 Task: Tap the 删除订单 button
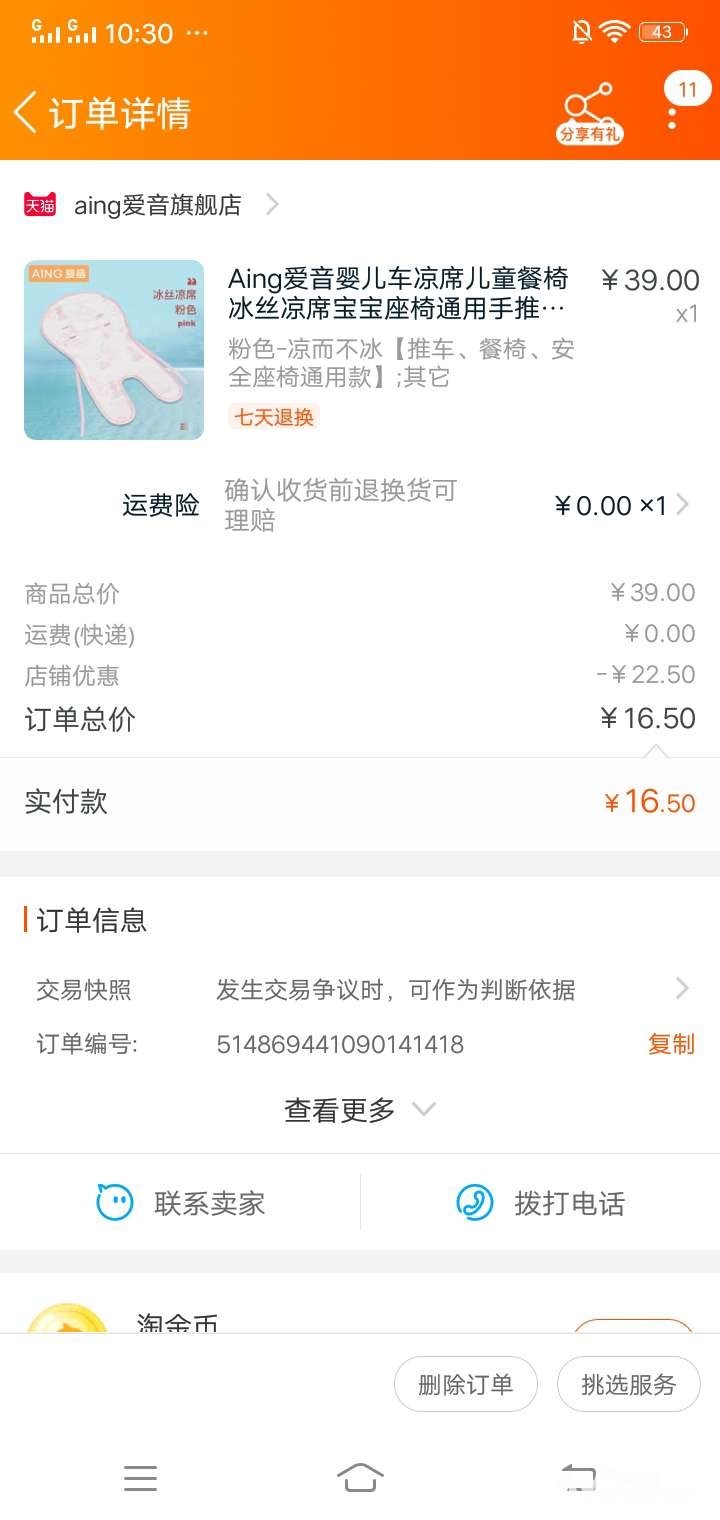pyautogui.click(x=466, y=1384)
